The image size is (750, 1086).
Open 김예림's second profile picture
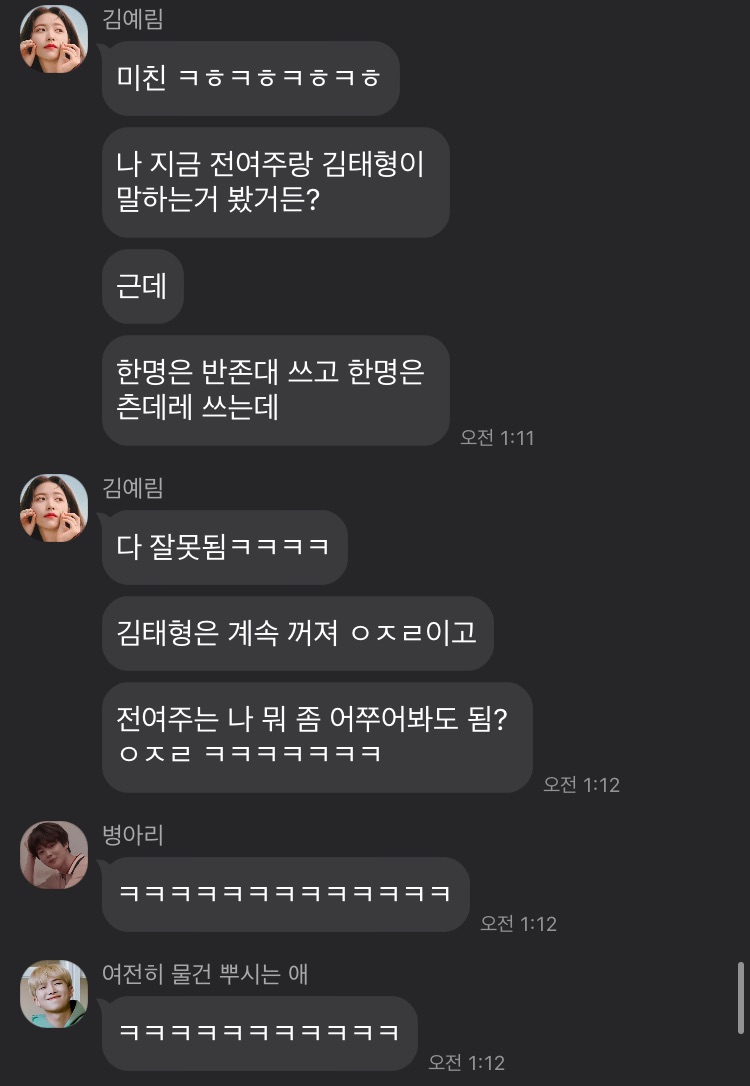[52, 505]
